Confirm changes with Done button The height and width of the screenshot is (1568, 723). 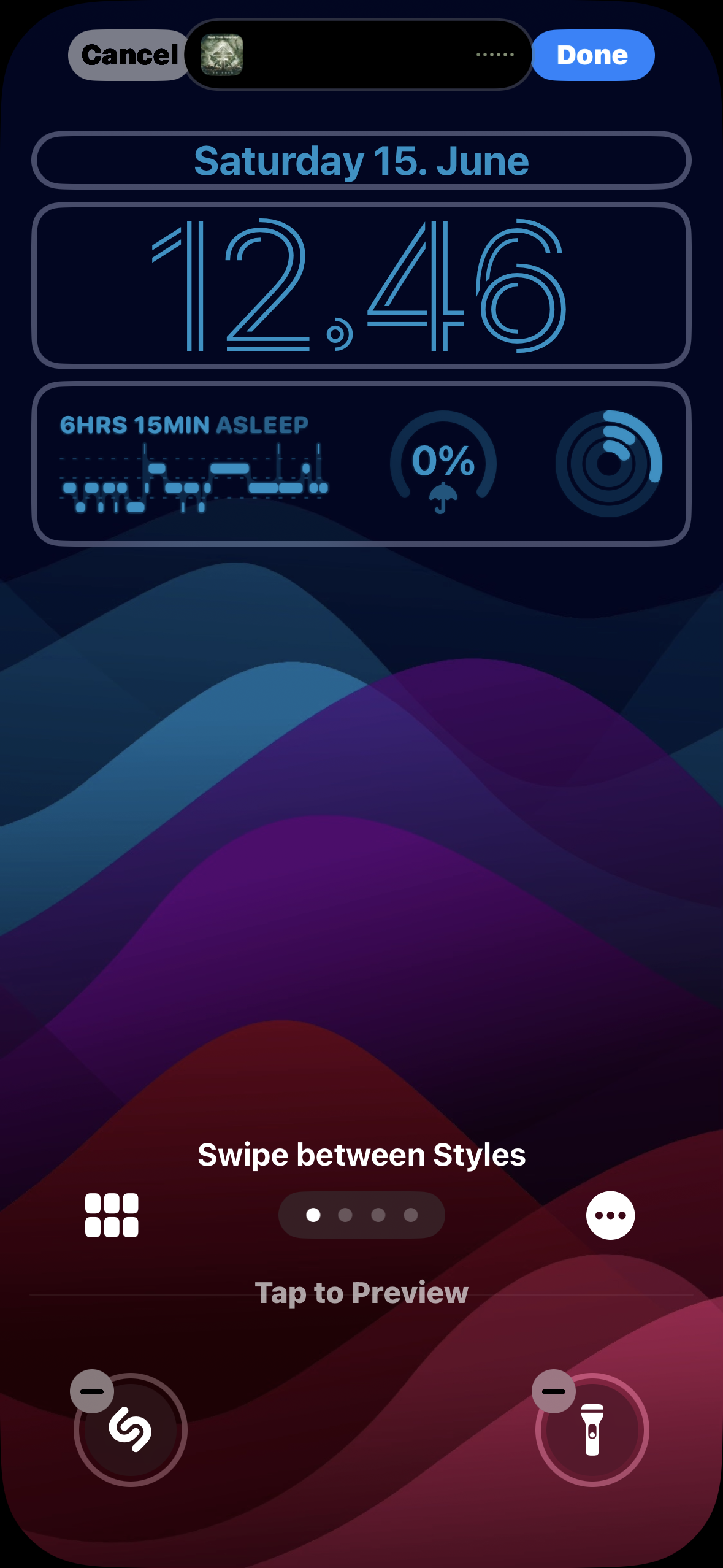click(592, 55)
